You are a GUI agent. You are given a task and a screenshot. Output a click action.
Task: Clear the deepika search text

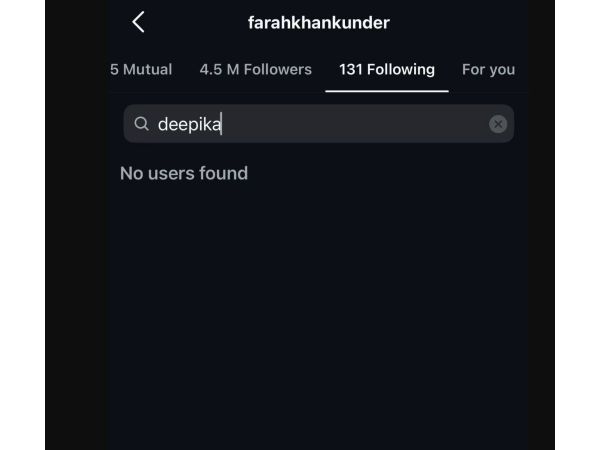[498, 124]
